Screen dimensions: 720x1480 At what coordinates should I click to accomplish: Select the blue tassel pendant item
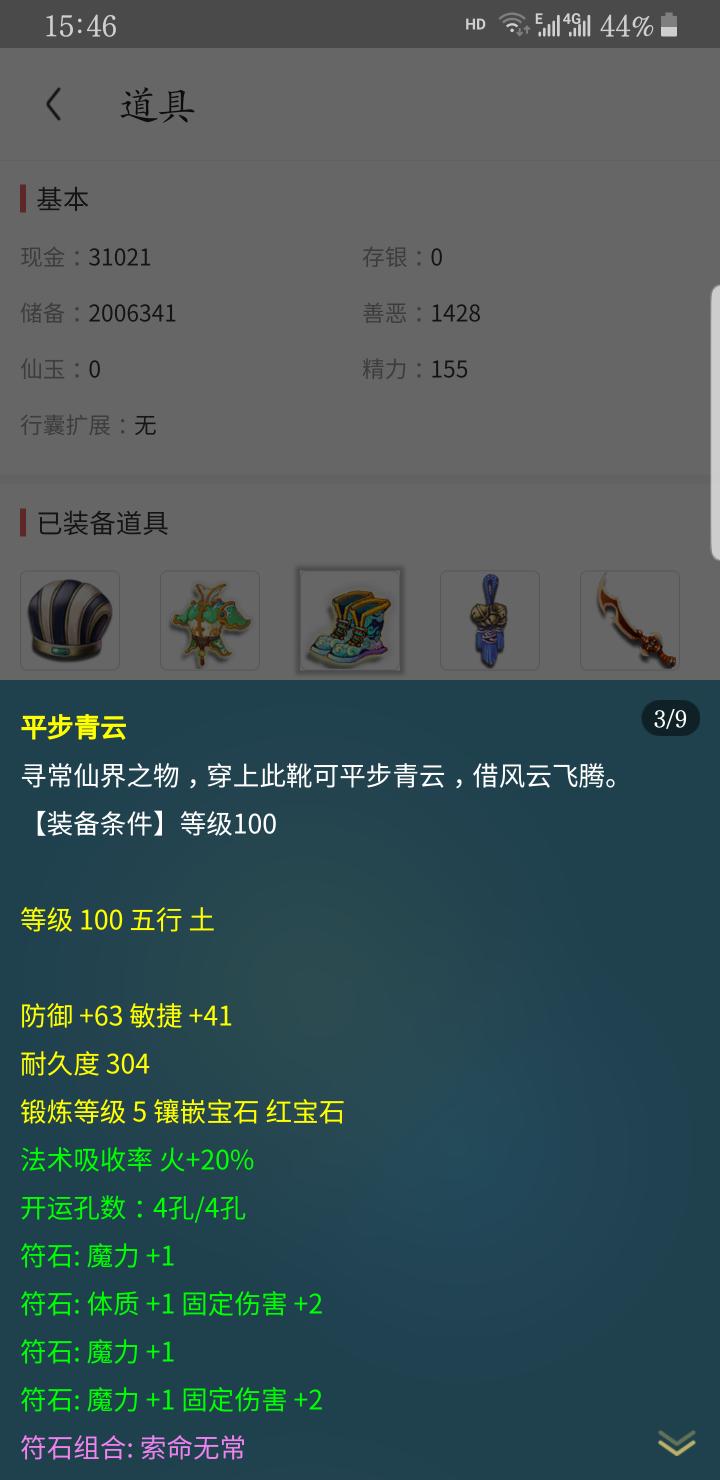tap(490, 620)
